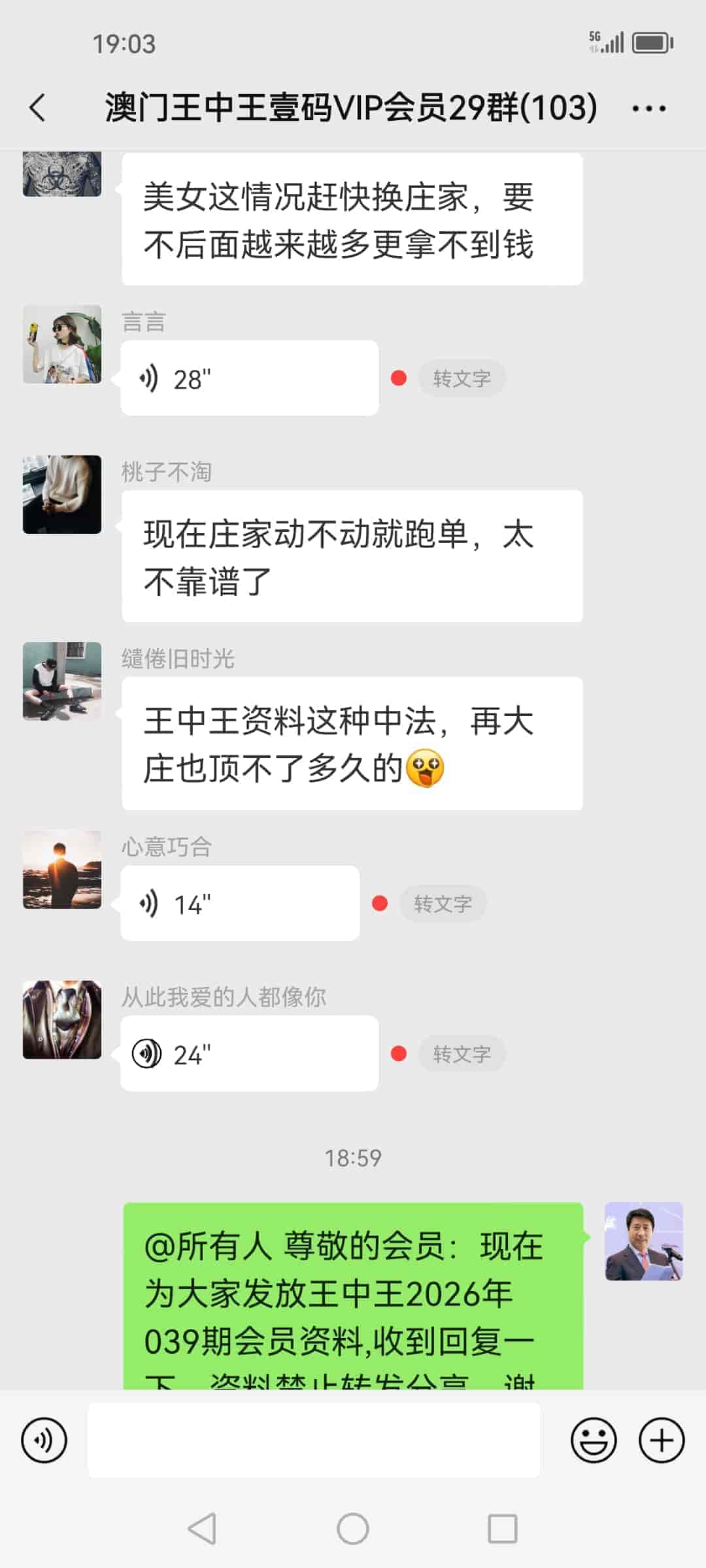Open the group chat overflow menu

click(648, 108)
